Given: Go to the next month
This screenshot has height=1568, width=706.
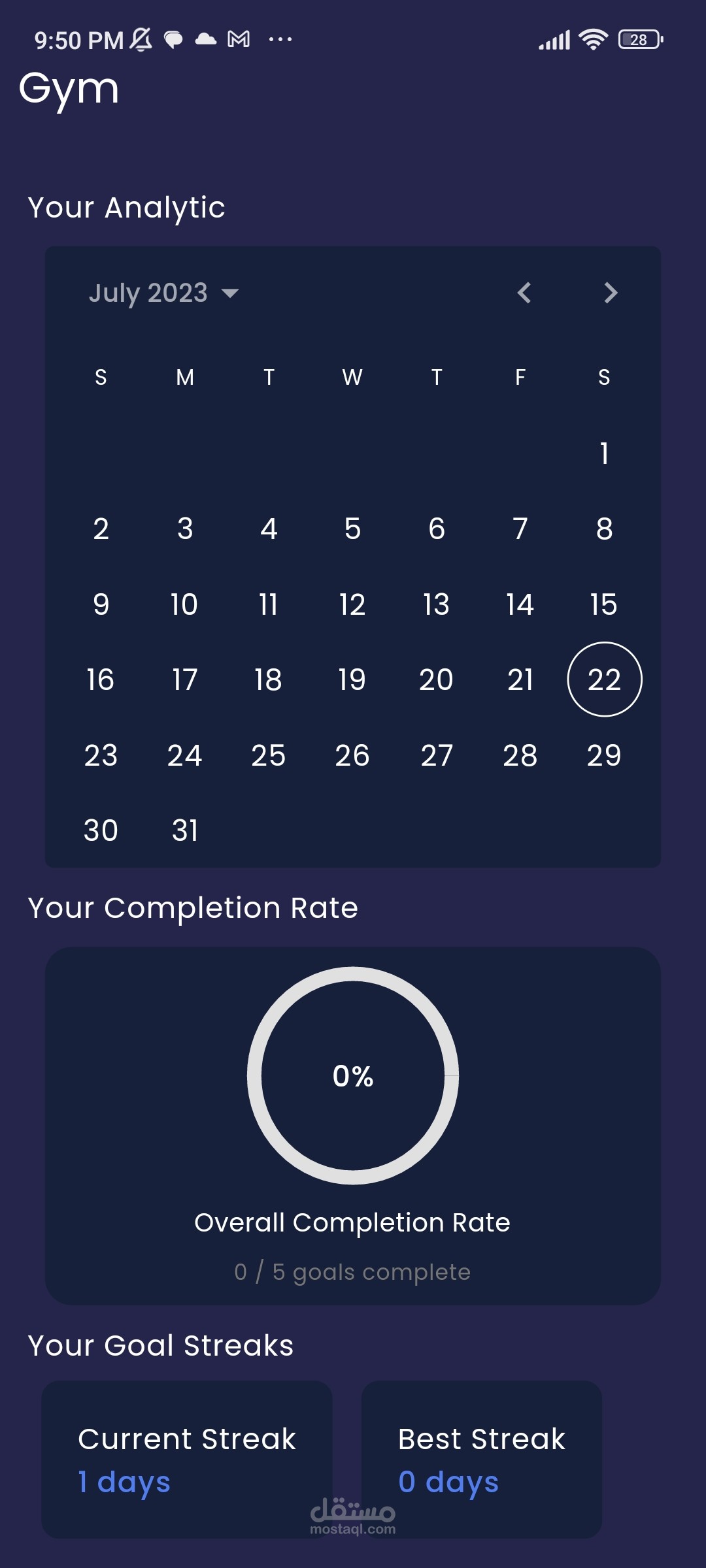Looking at the screenshot, I should coord(611,293).
